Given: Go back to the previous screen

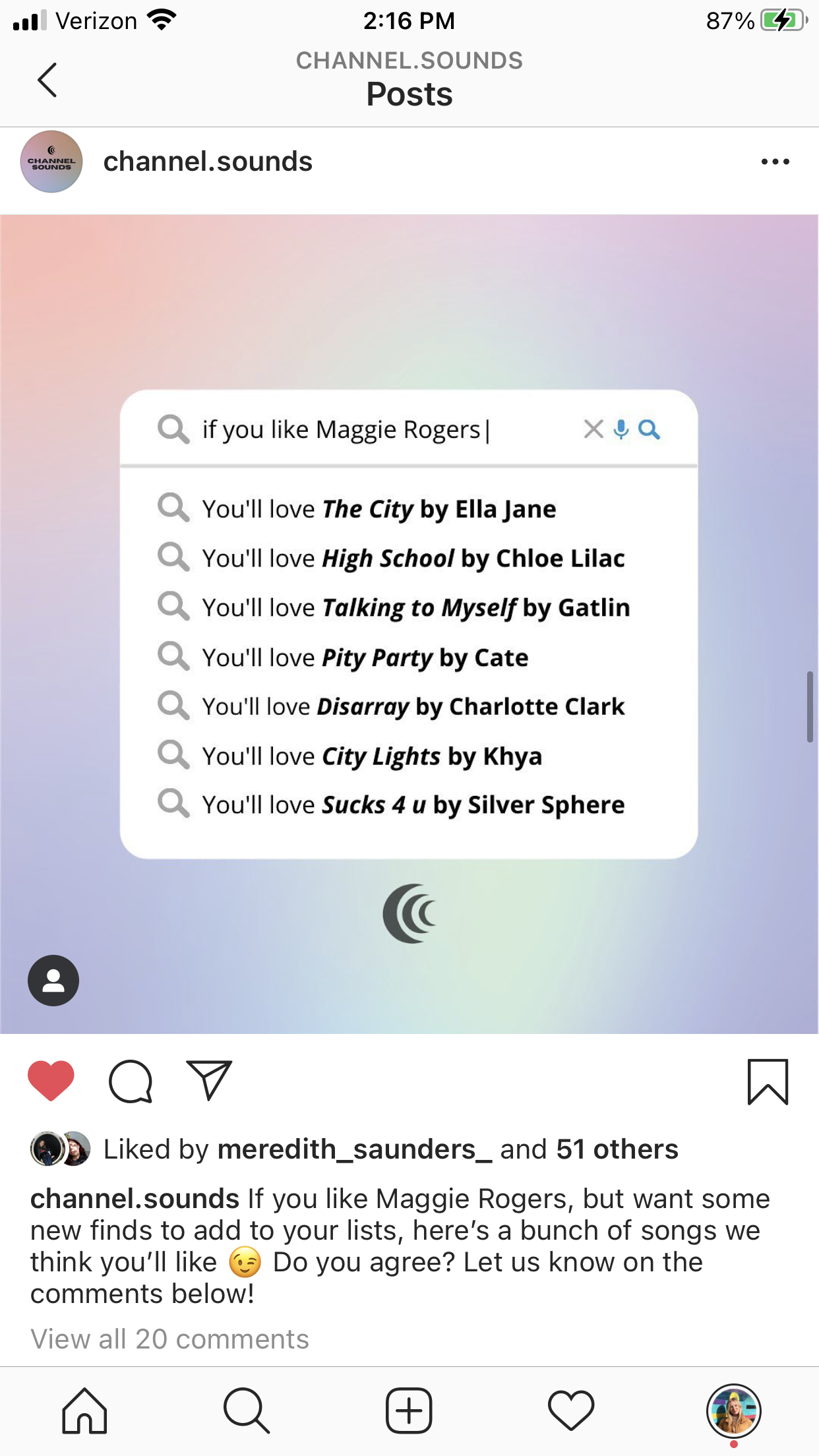Looking at the screenshot, I should (47, 80).
